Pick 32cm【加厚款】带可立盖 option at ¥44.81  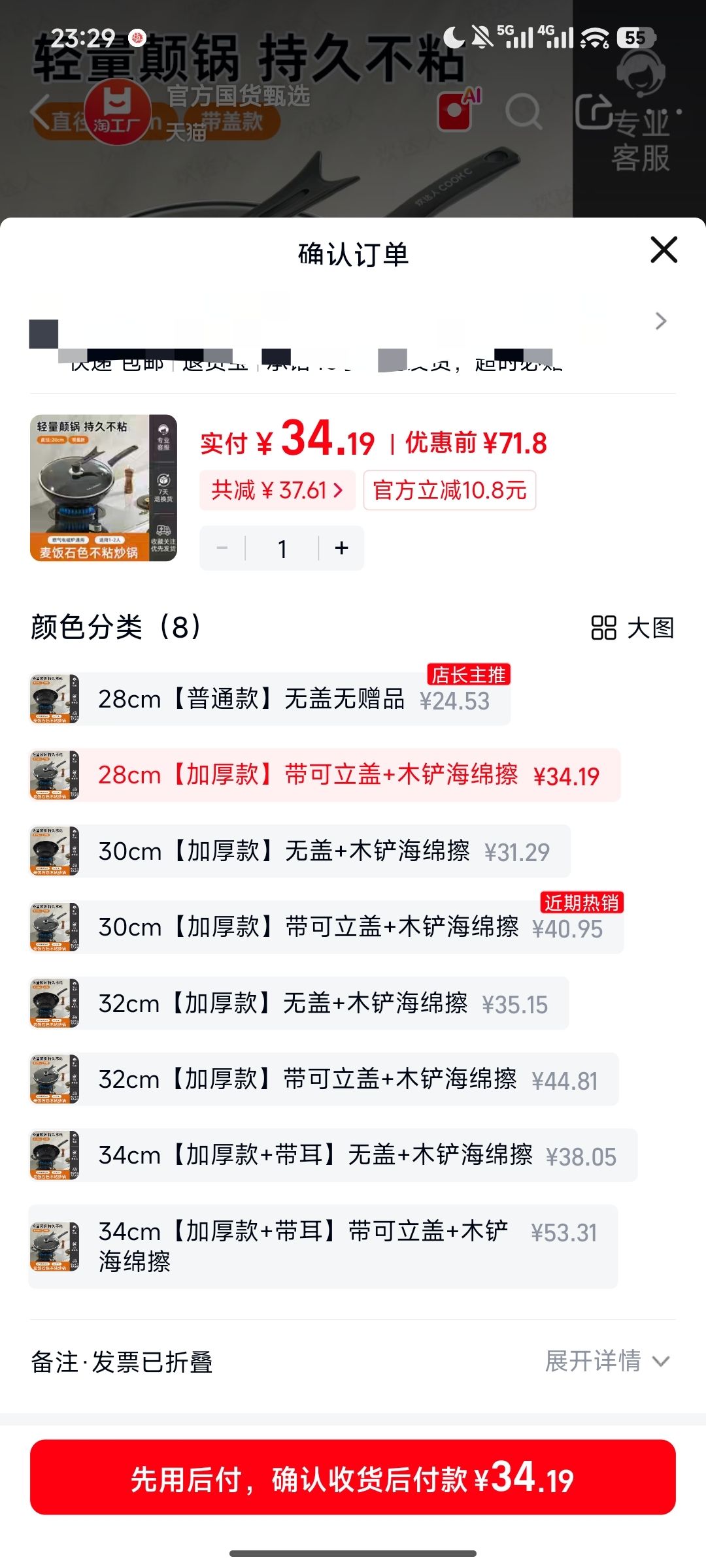point(324,1079)
